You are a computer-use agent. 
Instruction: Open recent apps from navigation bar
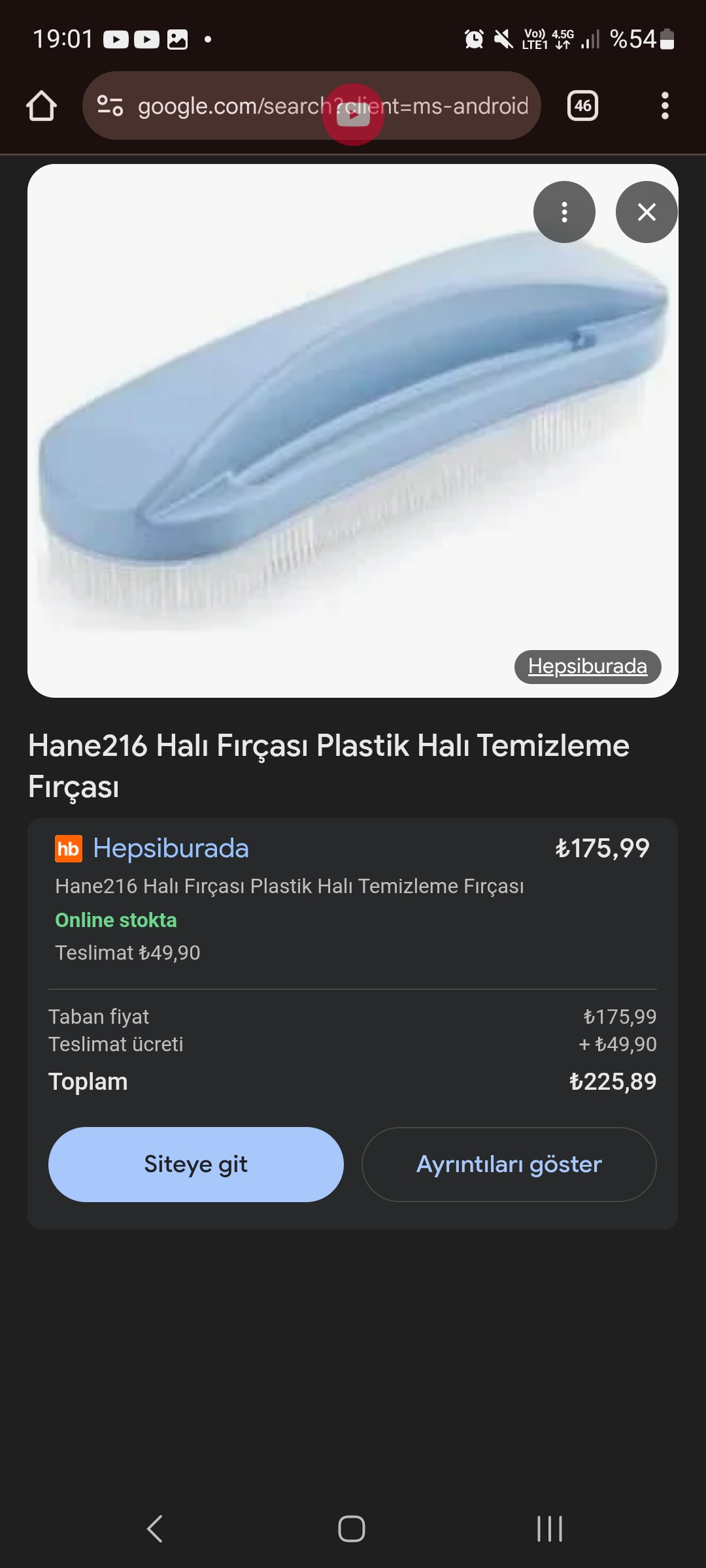click(549, 1529)
